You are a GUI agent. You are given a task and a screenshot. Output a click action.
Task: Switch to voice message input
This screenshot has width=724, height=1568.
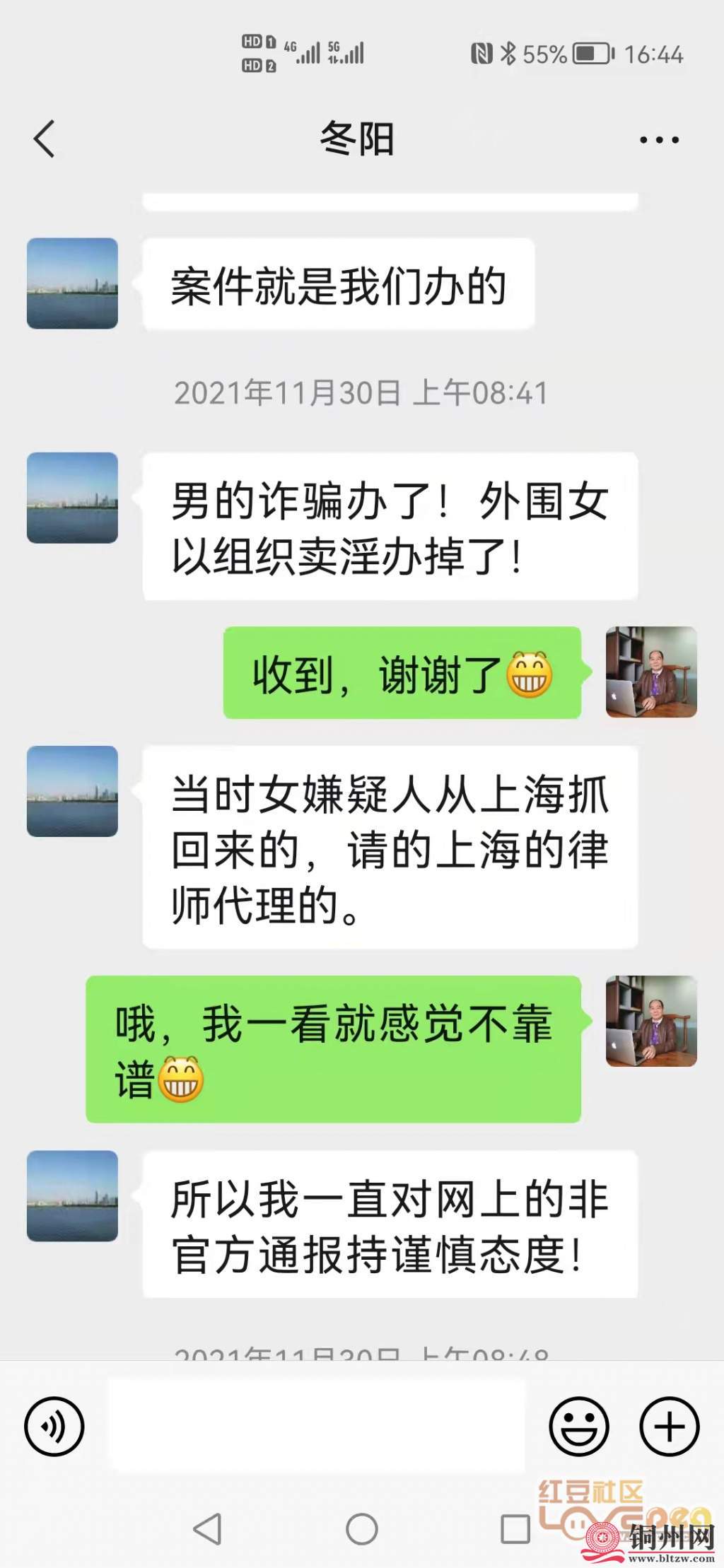coord(54,1427)
